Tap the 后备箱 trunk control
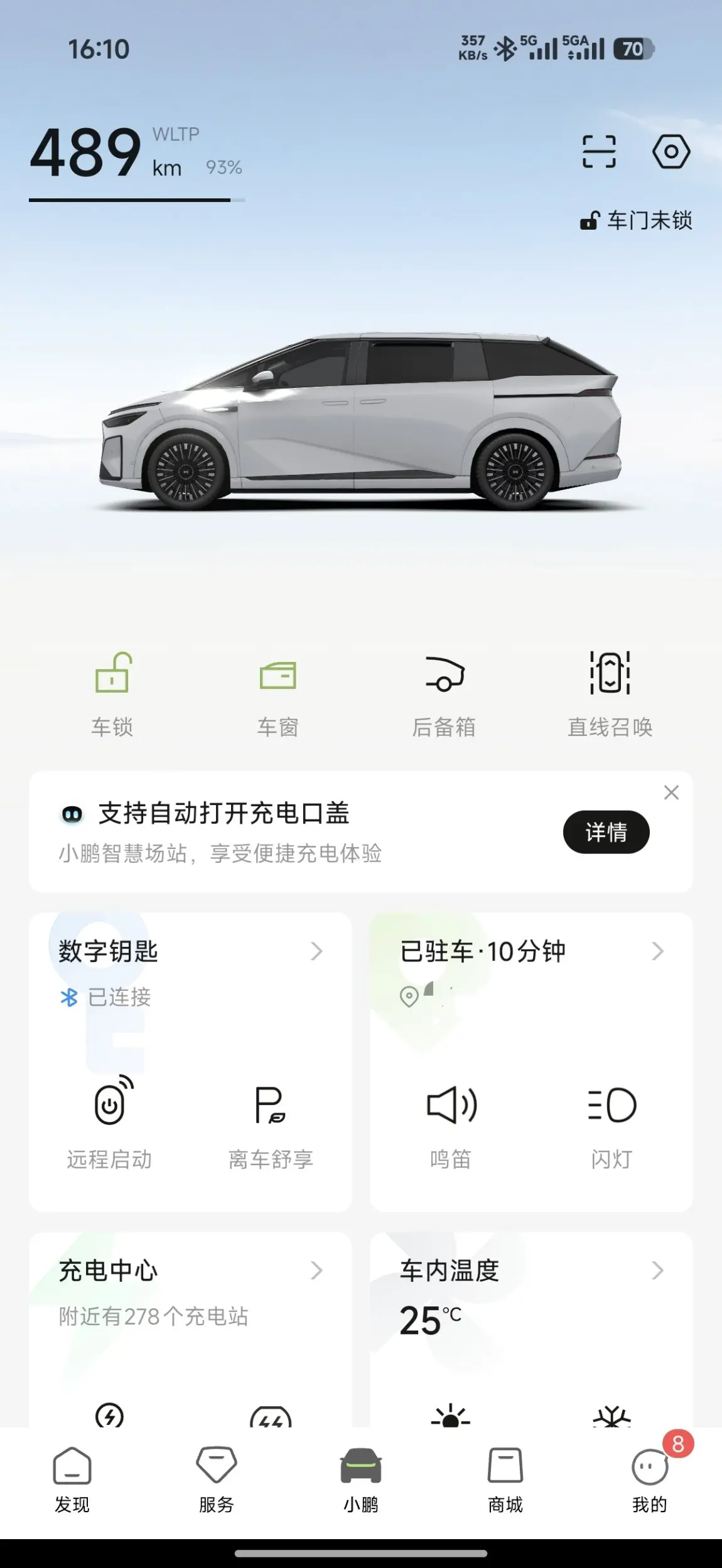The width and height of the screenshot is (722, 1568). [444, 693]
